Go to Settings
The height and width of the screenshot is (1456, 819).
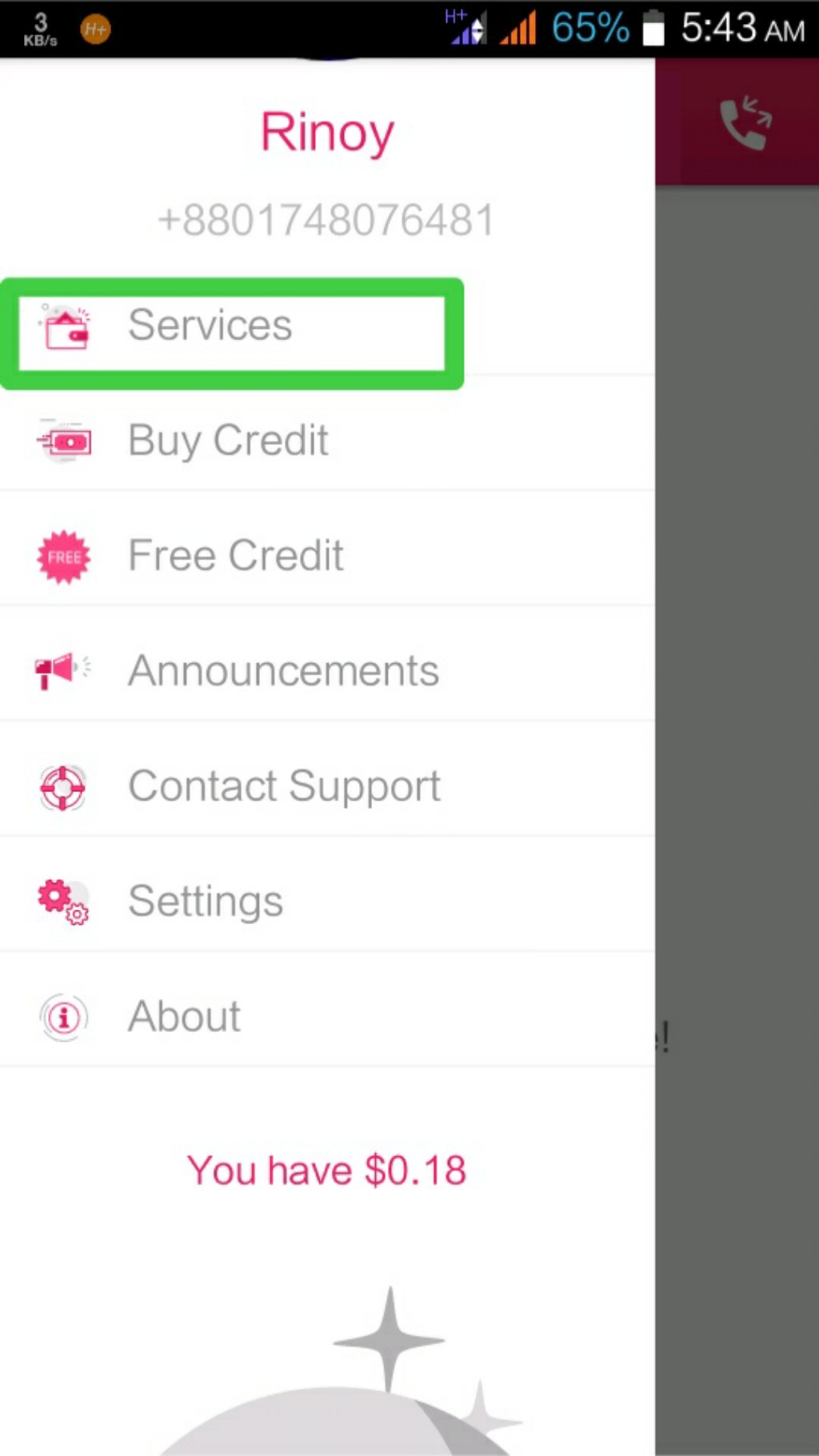click(206, 902)
